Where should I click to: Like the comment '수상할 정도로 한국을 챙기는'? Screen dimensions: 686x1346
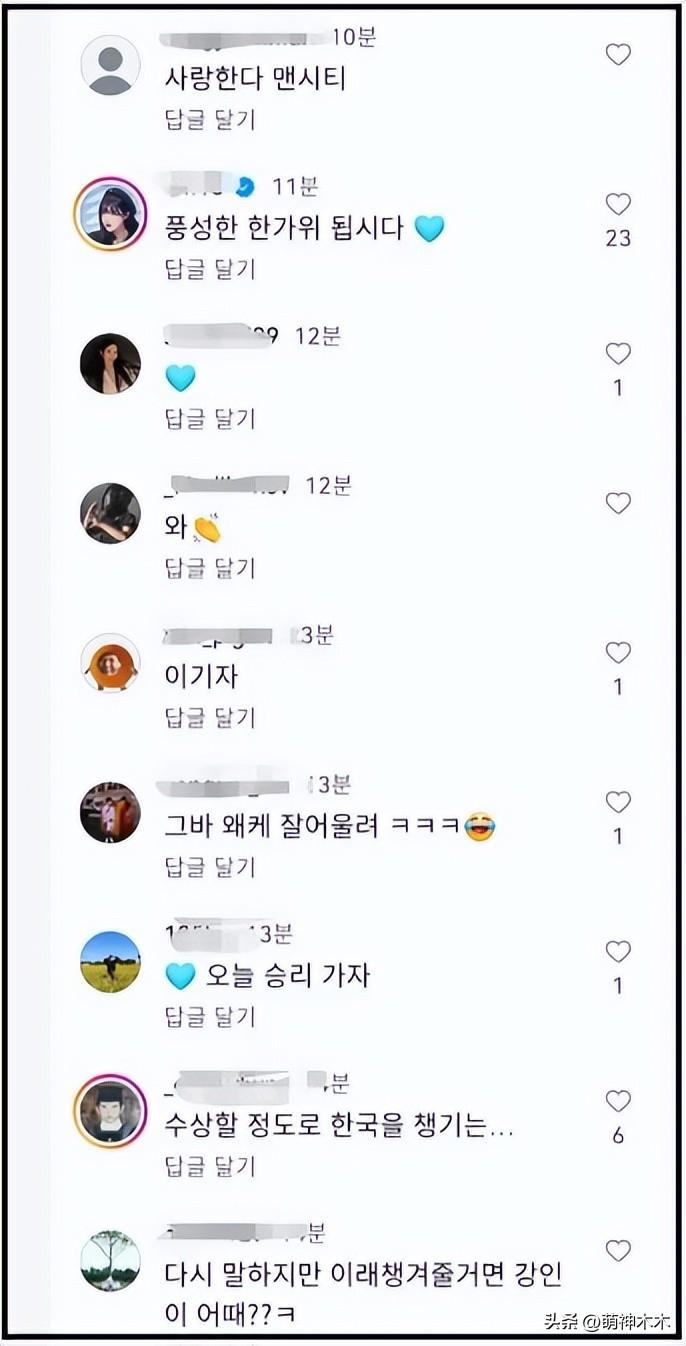[618, 1101]
